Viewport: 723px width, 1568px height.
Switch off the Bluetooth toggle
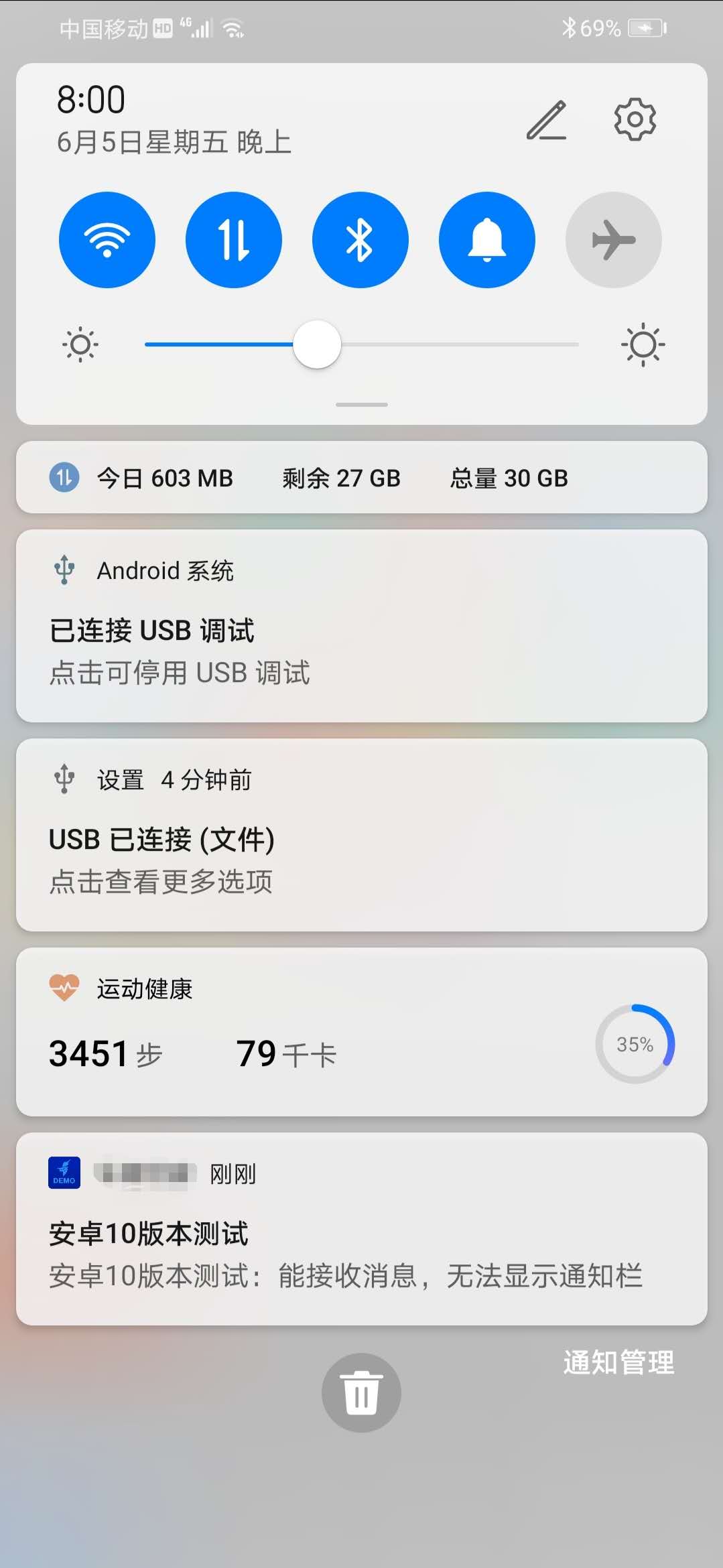point(360,240)
